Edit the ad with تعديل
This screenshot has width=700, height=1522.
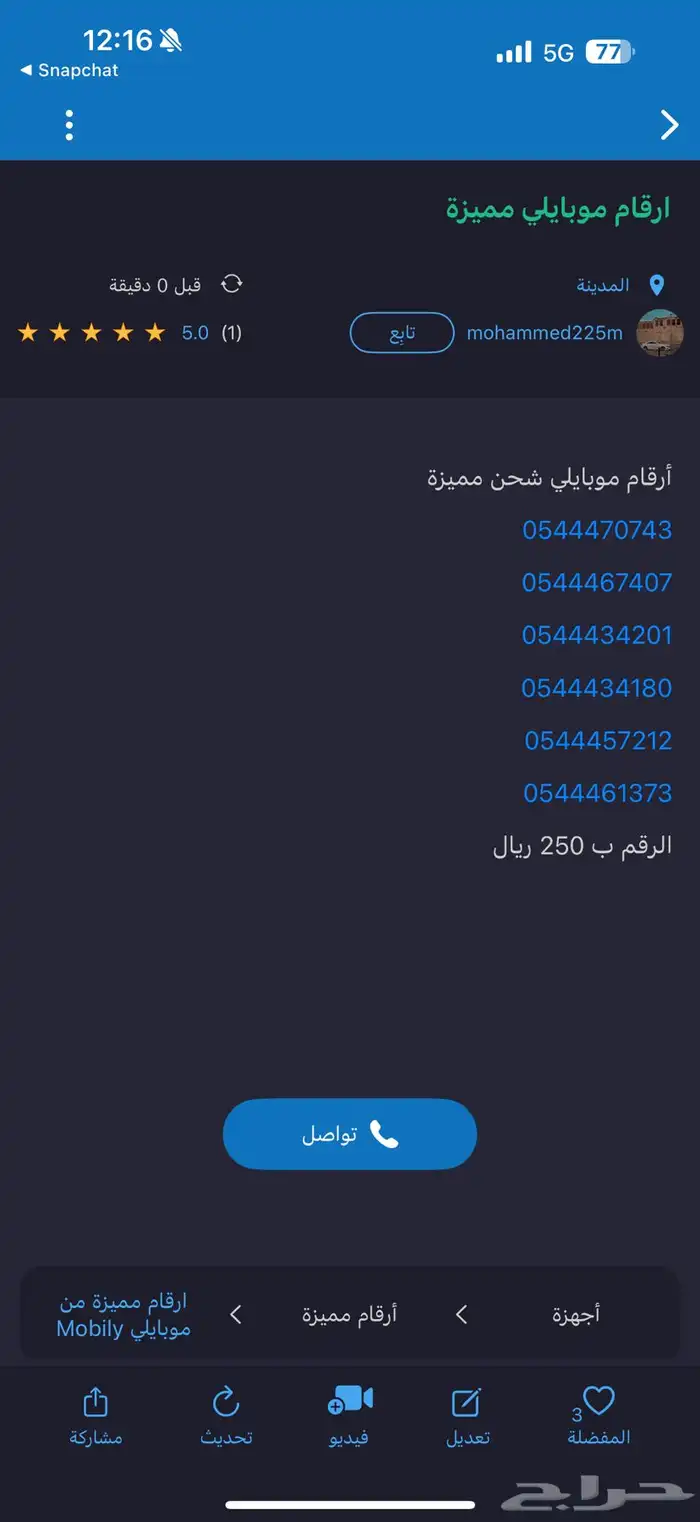click(467, 1416)
